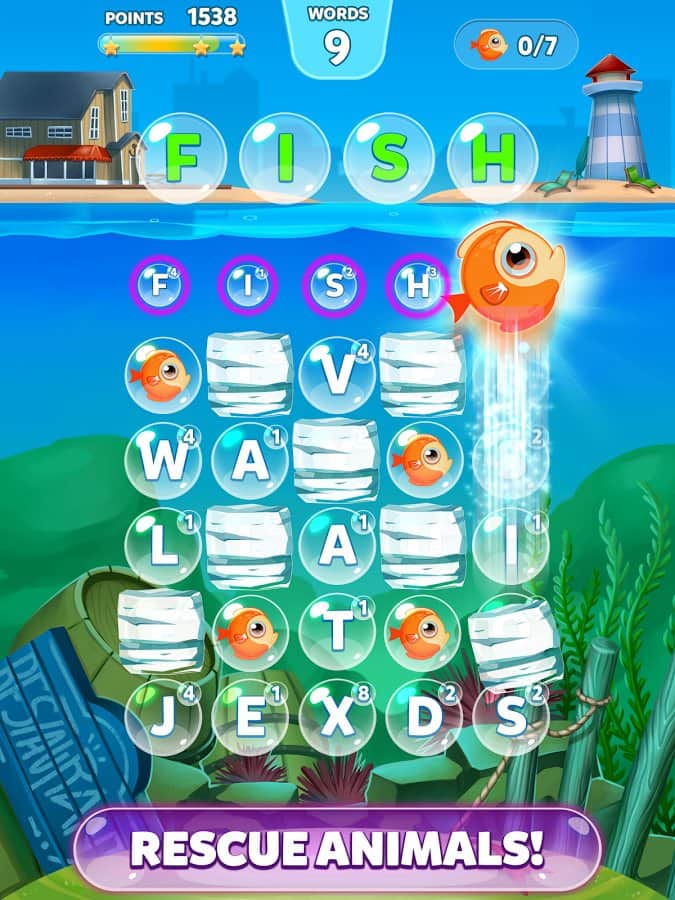Tap the W letter bubble
Screen dimensions: 675x900
point(163,461)
